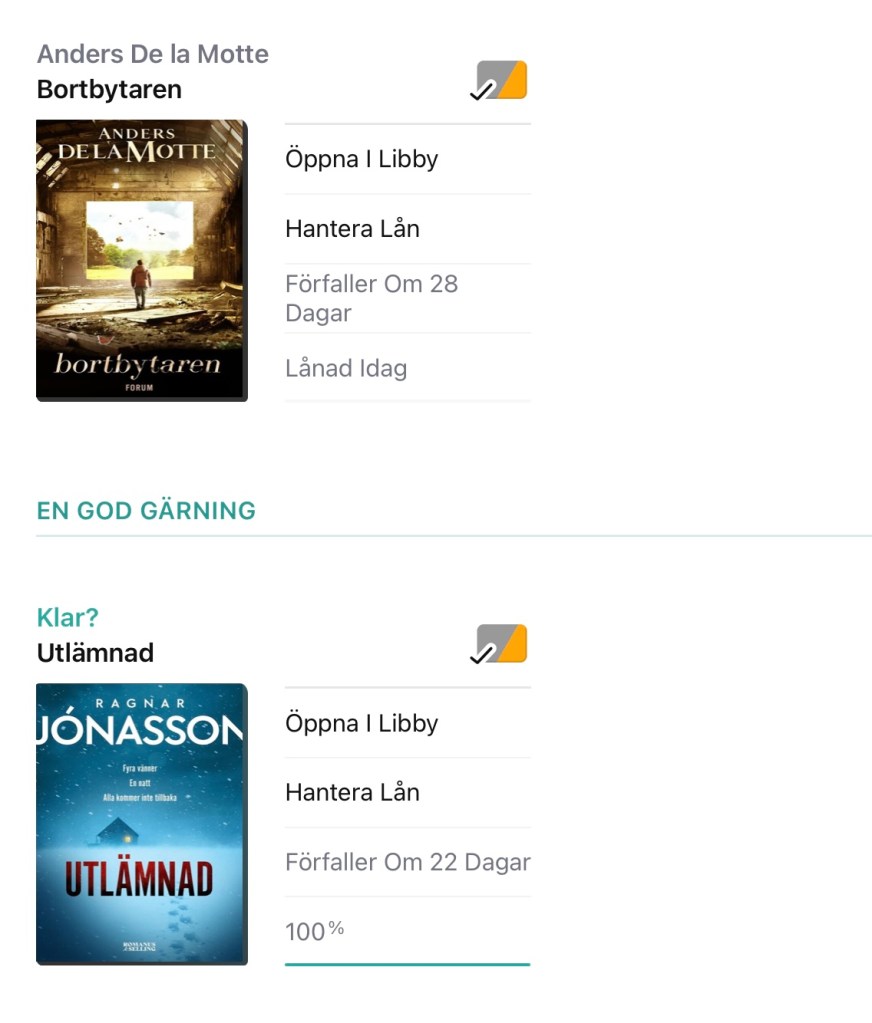
Task: Tap Hantera Lån for Bortbytaren
Action: pyautogui.click(x=352, y=229)
